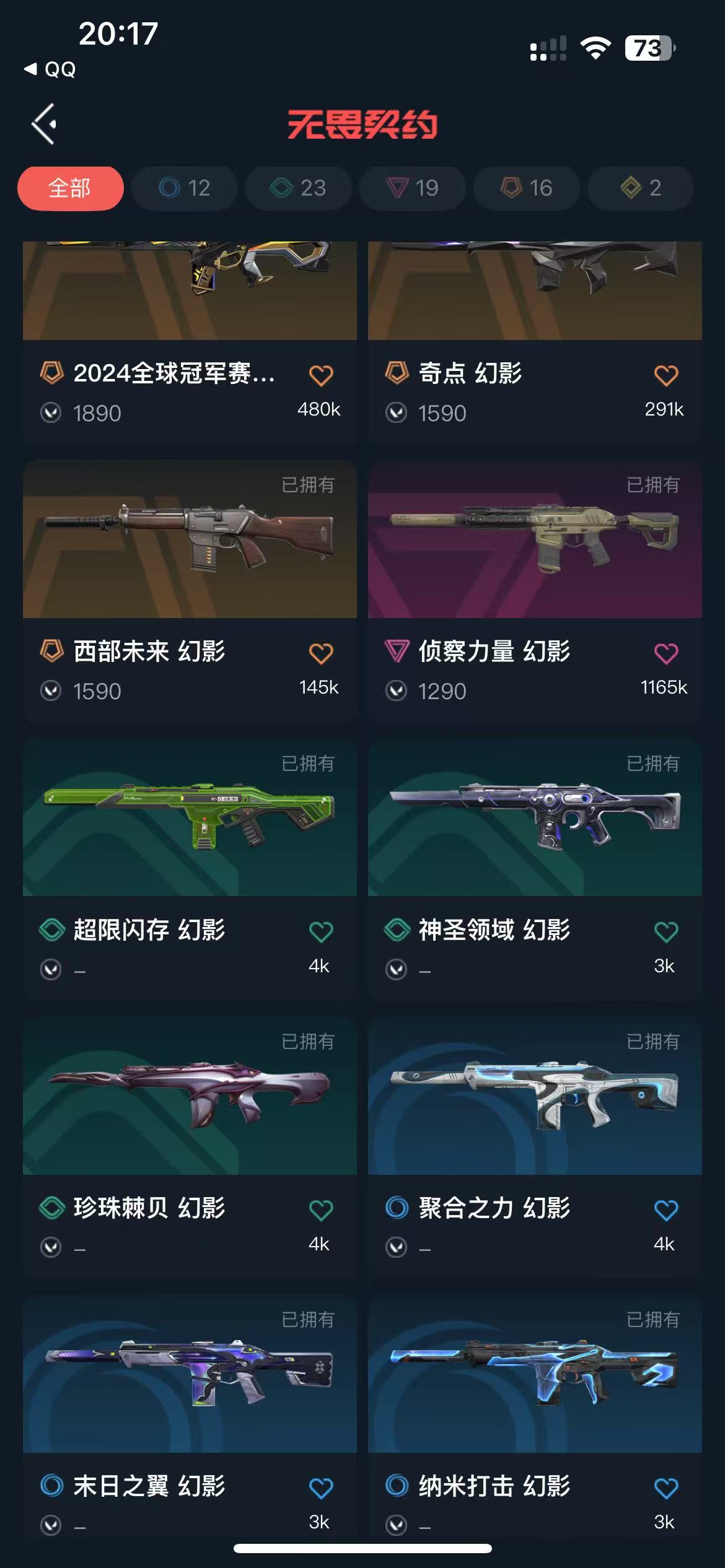Filter by the pink tier chip showing 19
This screenshot has height=1568, width=725.
(412, 188)
